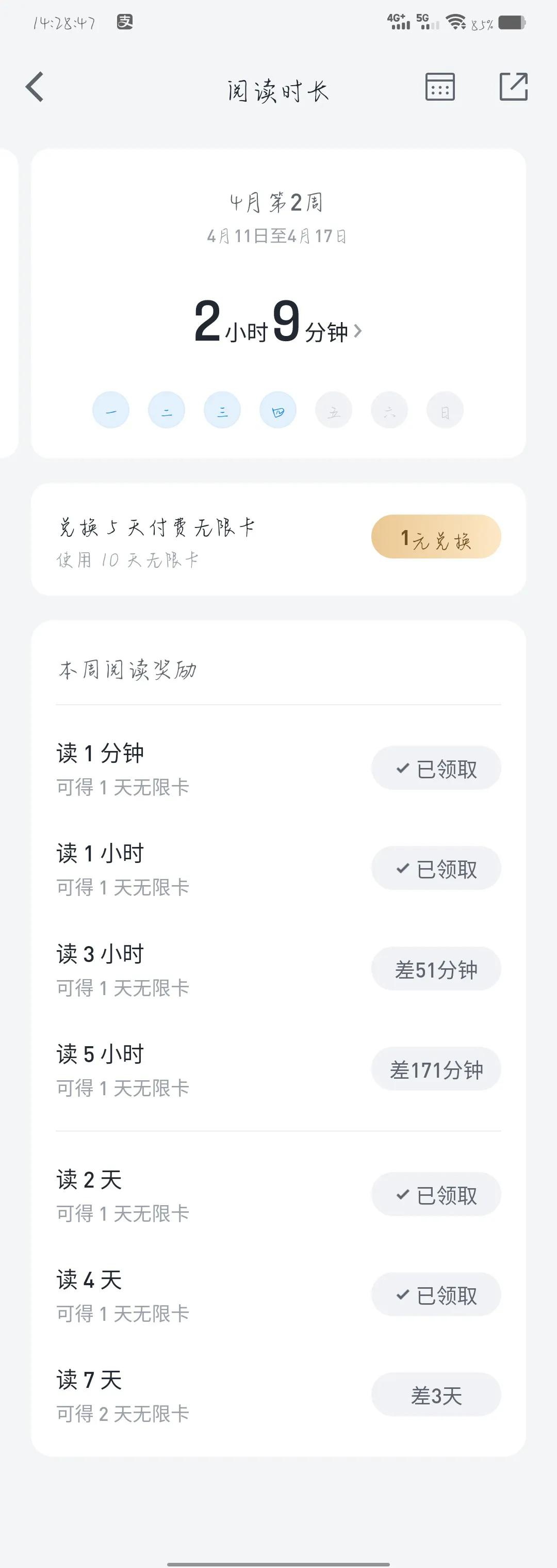Click 差51分钟 on 读3小时 reward
This screenshot has width=557, height=1568.
click(x=436, y=968)
